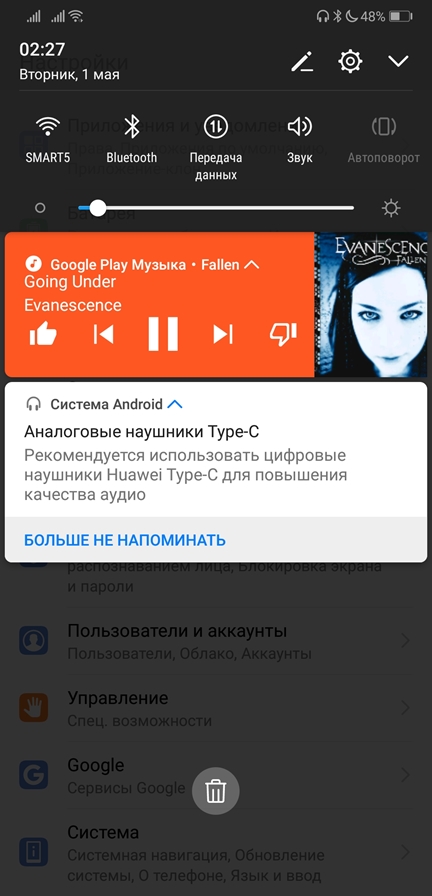
Task: Edit the quick settings tiles
Action: click(302, 62)
